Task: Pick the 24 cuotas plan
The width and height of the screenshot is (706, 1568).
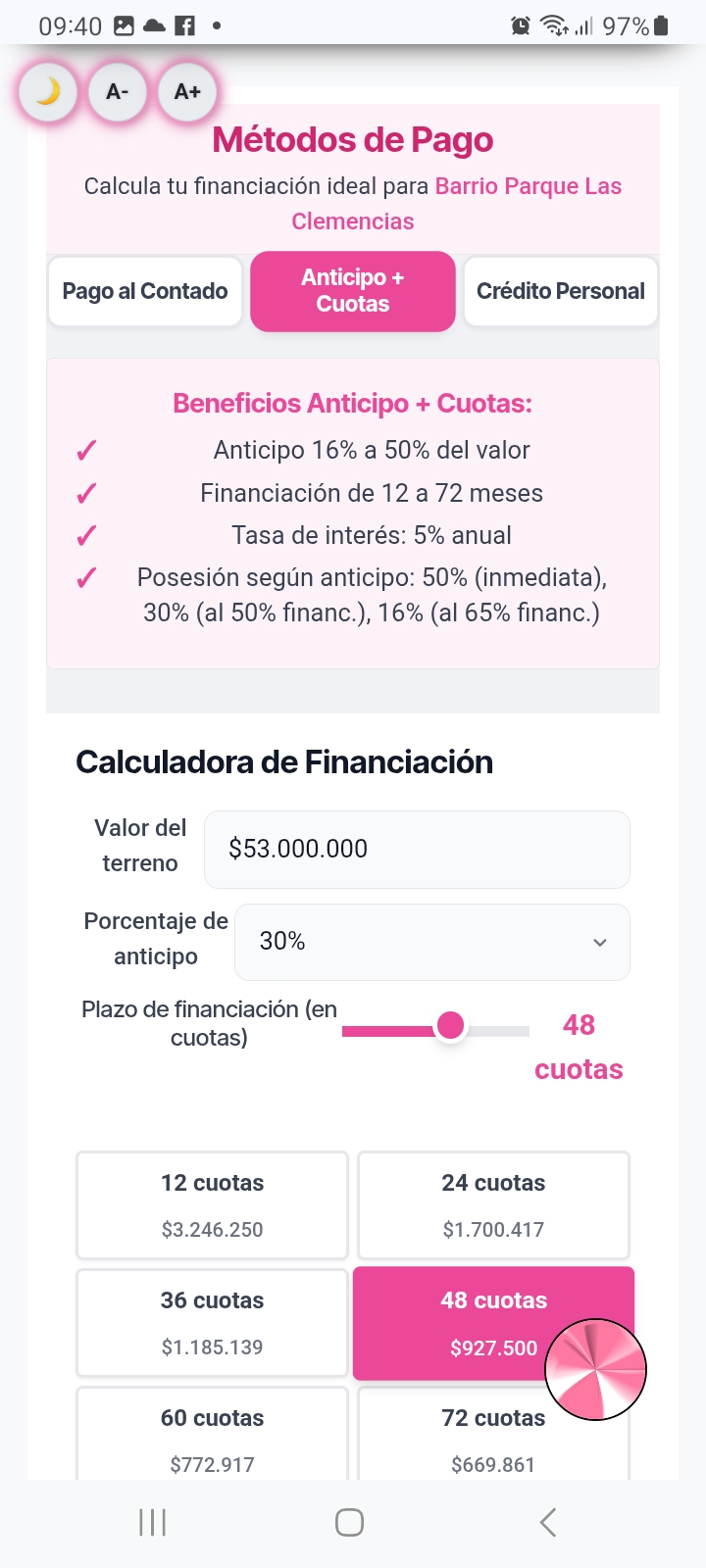Action: (x=493, y=1204)
